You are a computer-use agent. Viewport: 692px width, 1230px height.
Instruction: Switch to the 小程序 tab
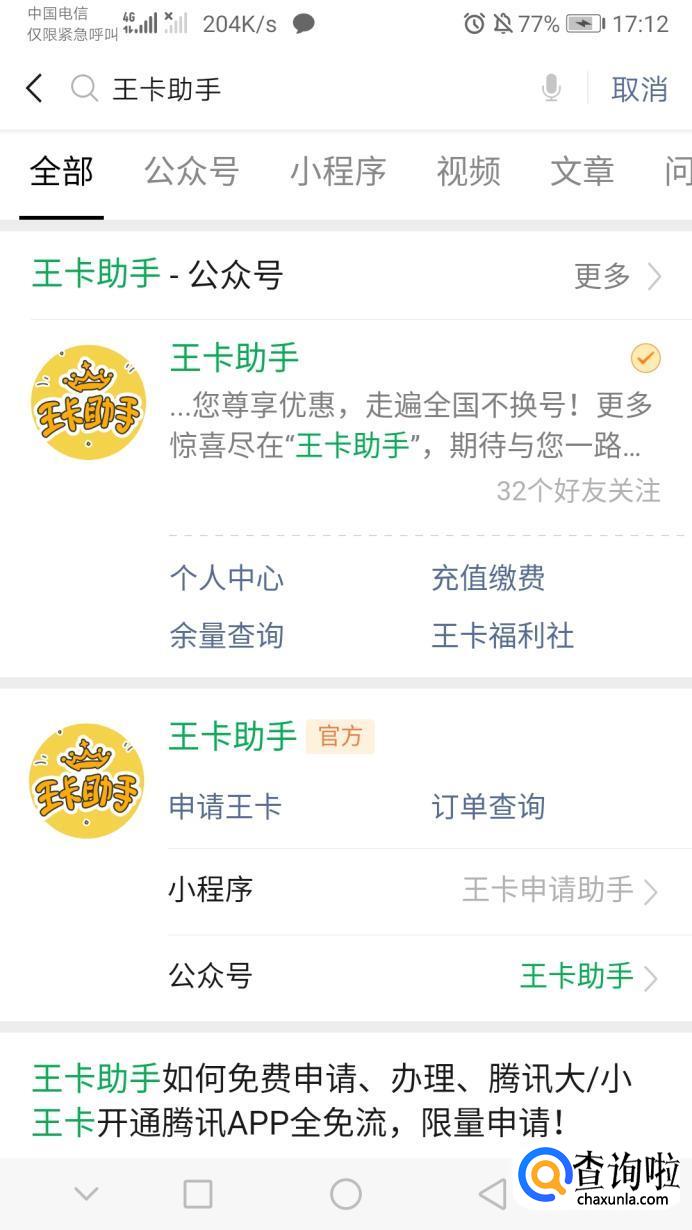[x=338, y=172]
